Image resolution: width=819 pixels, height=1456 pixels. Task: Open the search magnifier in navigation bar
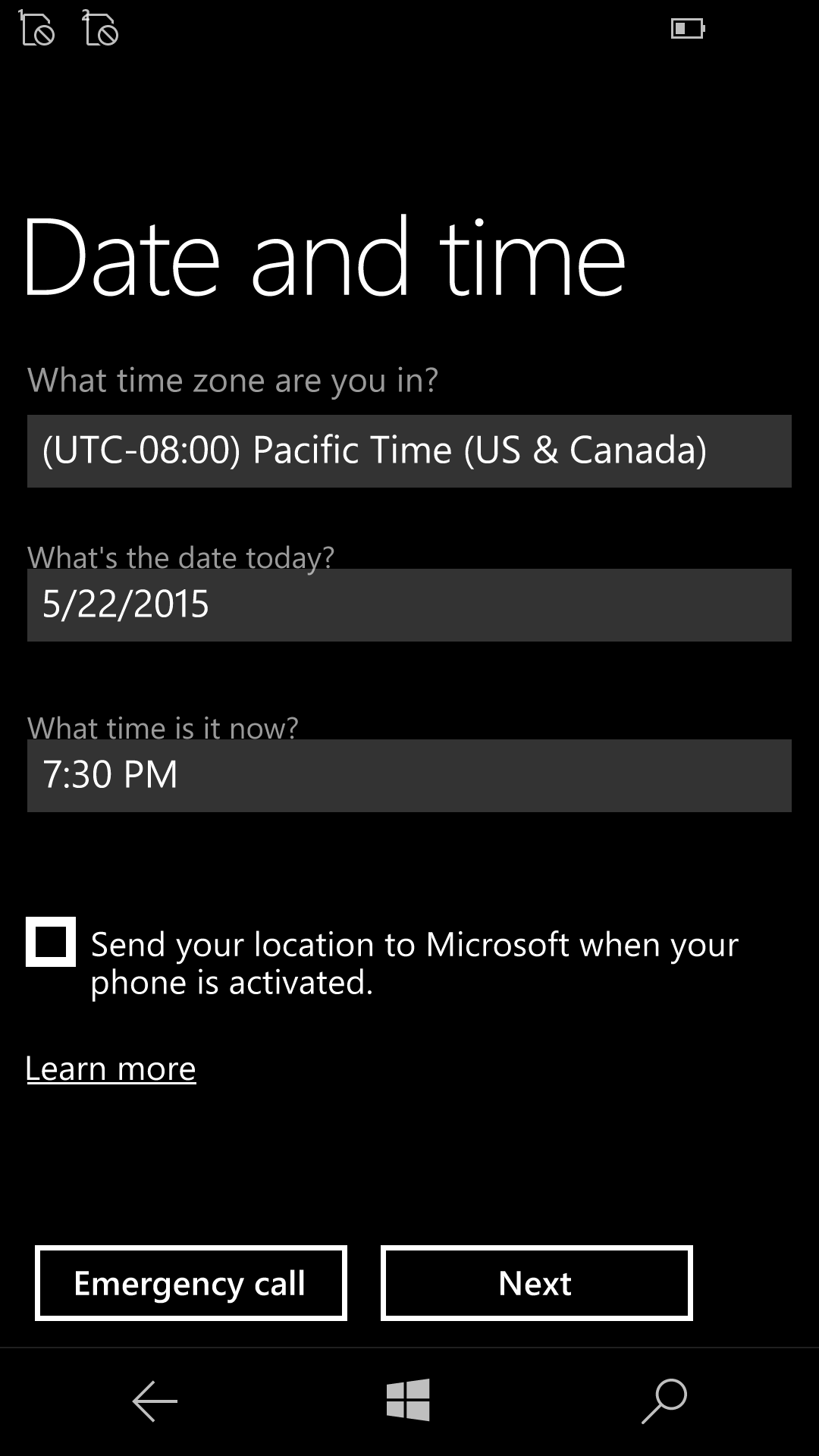(x=664, y=1401)
